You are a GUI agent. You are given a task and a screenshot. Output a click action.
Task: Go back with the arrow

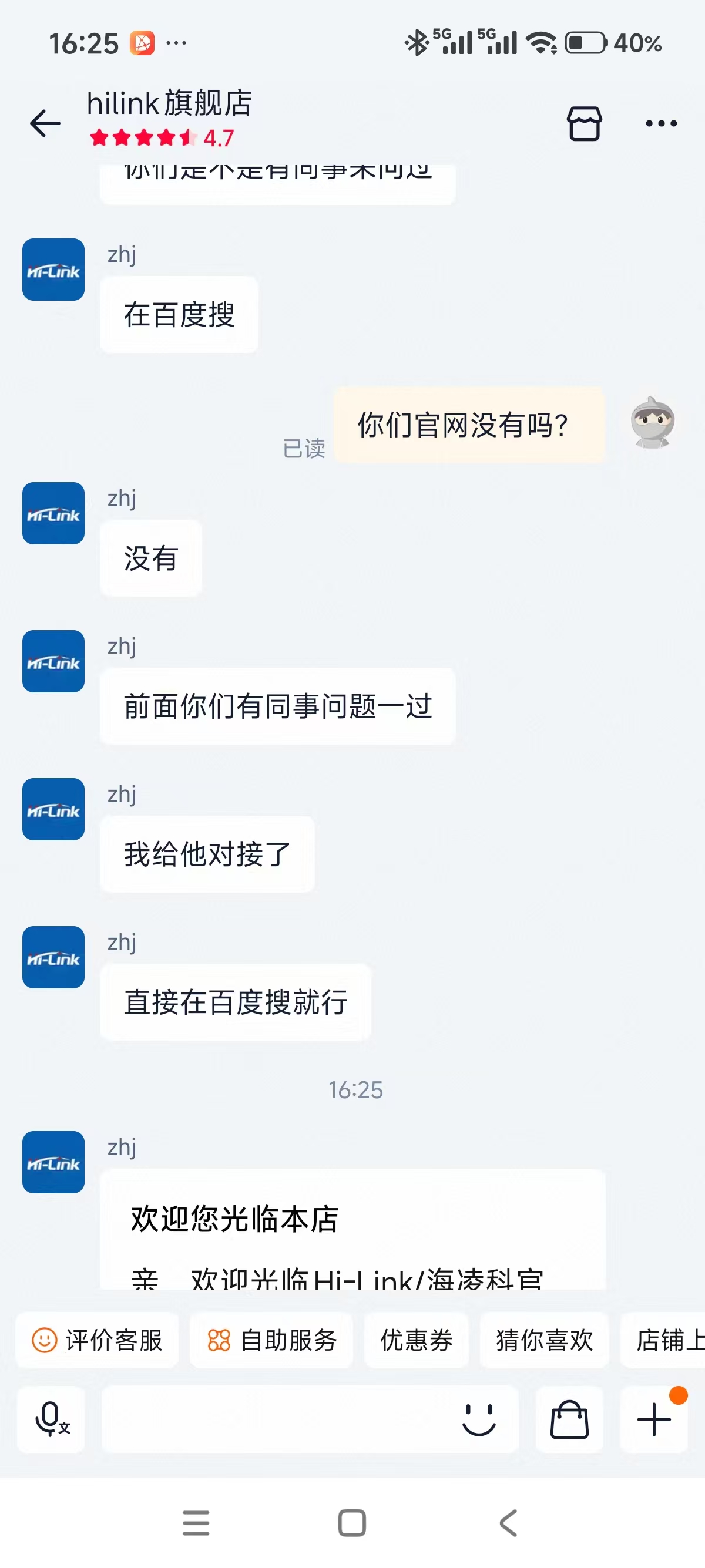(43, 122)
